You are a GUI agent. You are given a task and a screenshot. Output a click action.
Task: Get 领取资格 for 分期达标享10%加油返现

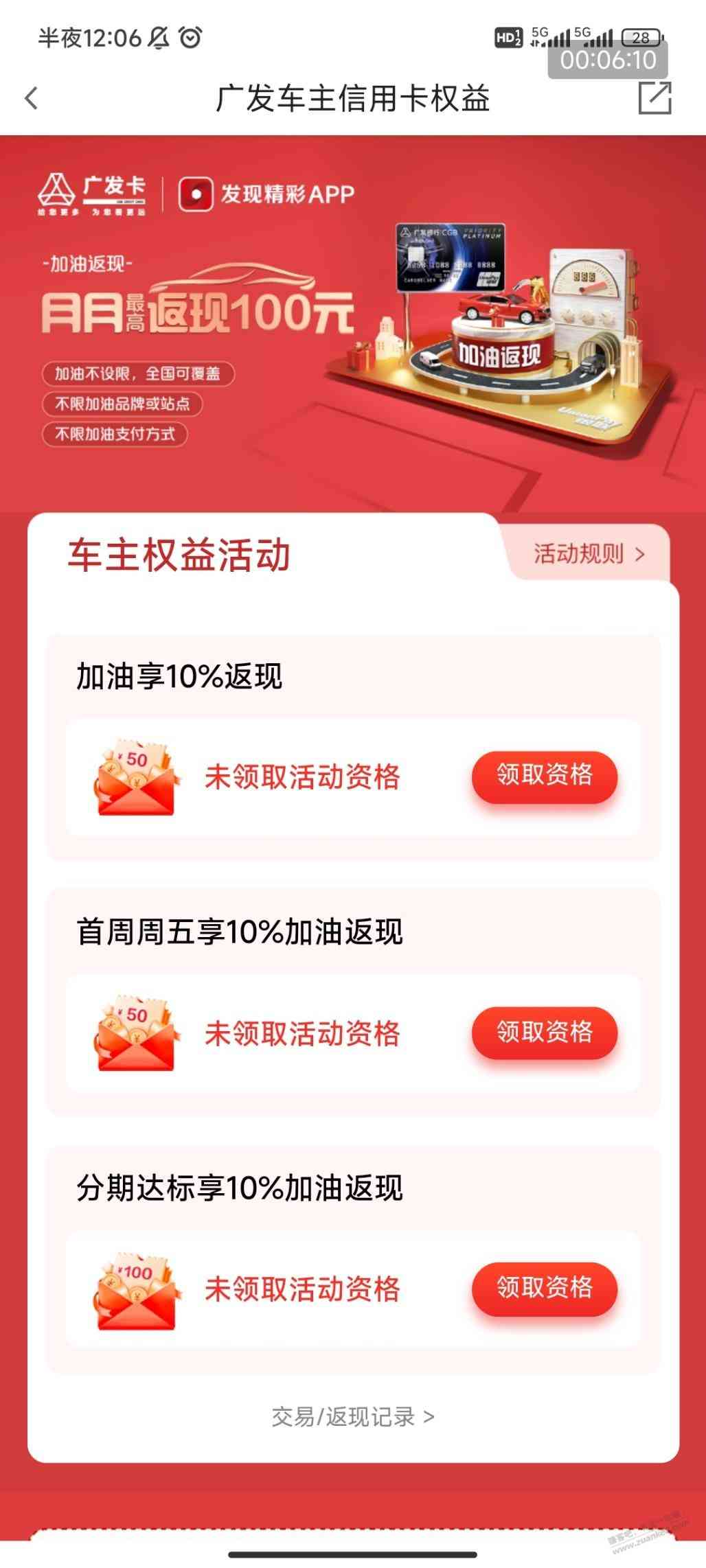[x=544, y=1287]
